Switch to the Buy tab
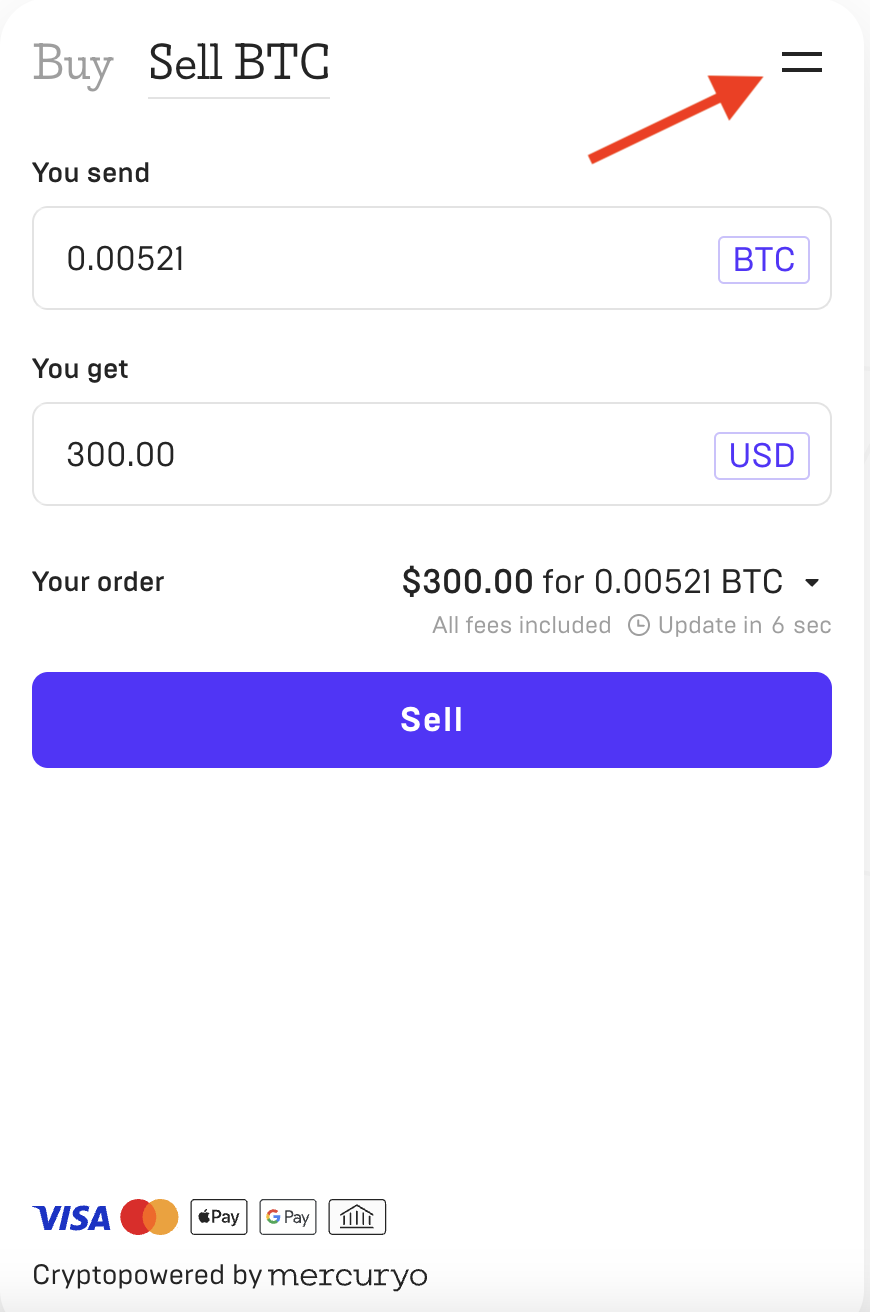Viewport: 870px width, 1312px height. point(72,65)
